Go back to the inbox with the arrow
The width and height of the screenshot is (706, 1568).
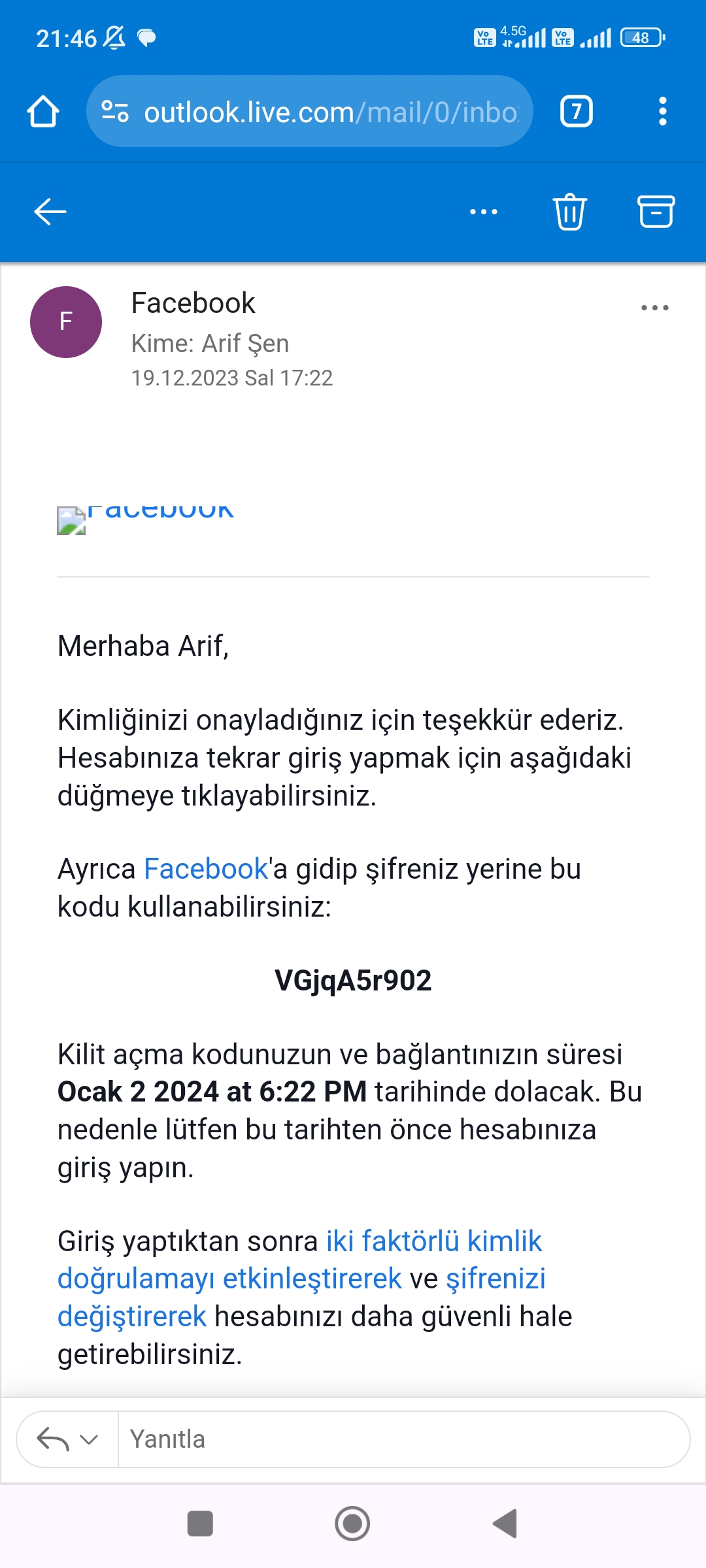50,212
